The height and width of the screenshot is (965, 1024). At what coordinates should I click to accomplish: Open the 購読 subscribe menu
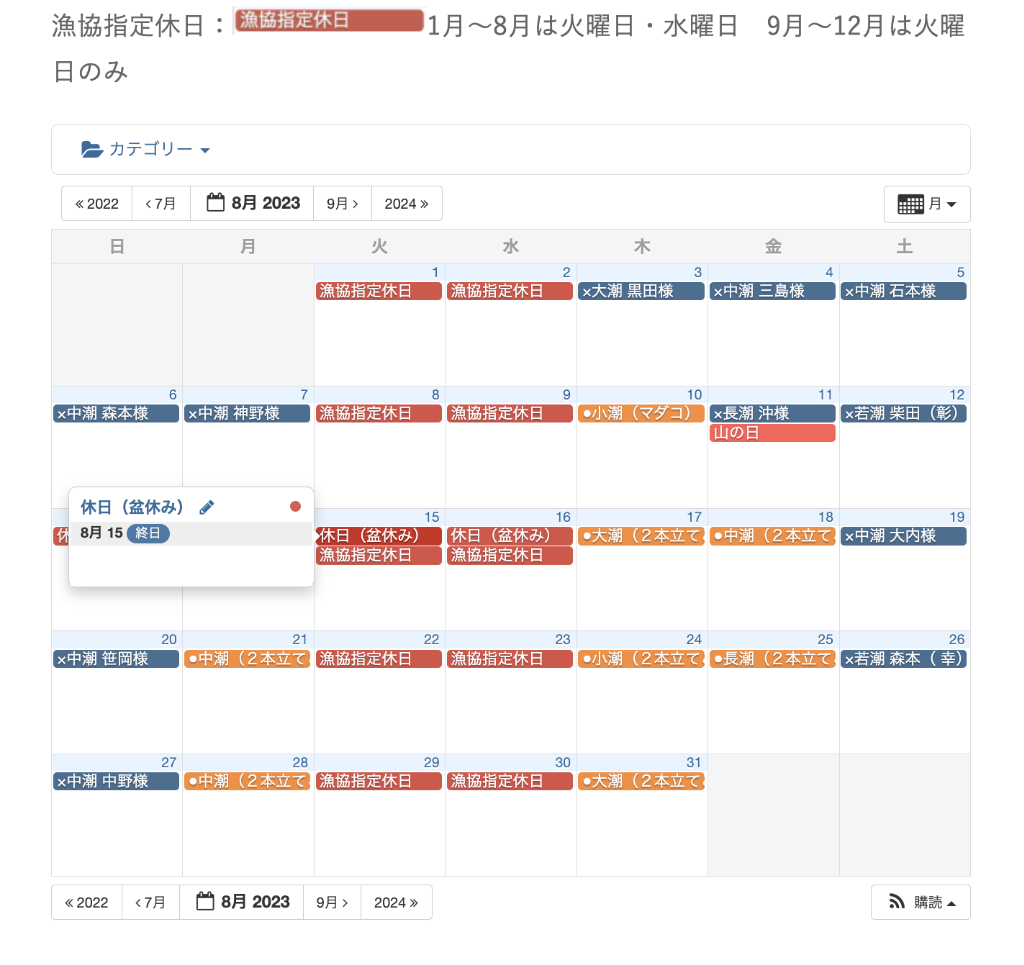(x=921, y=902)
